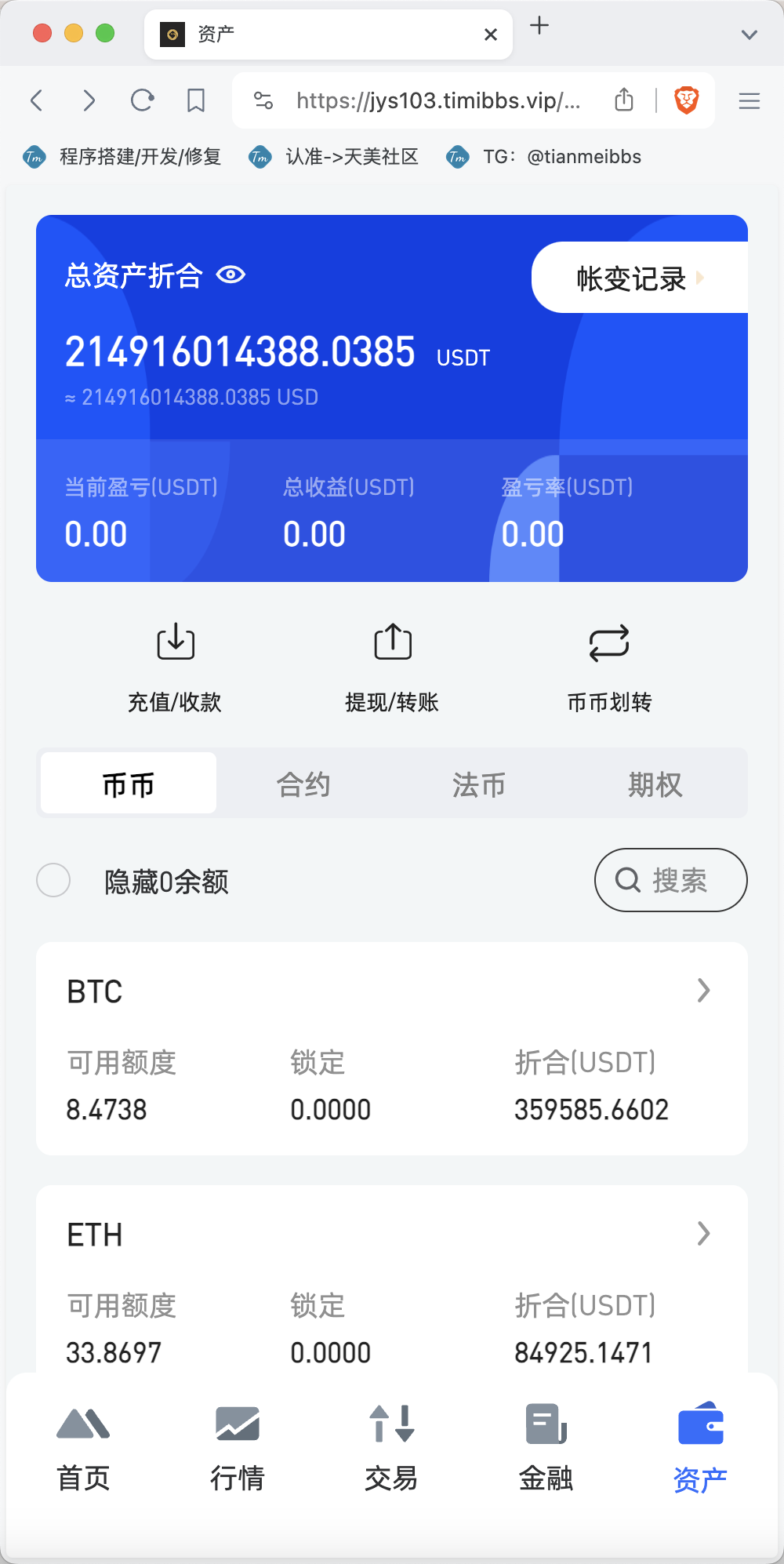This screenshot has width=784, height=1564.
Task: Reload the page in browser toolbar
Action: pos(142,100)
